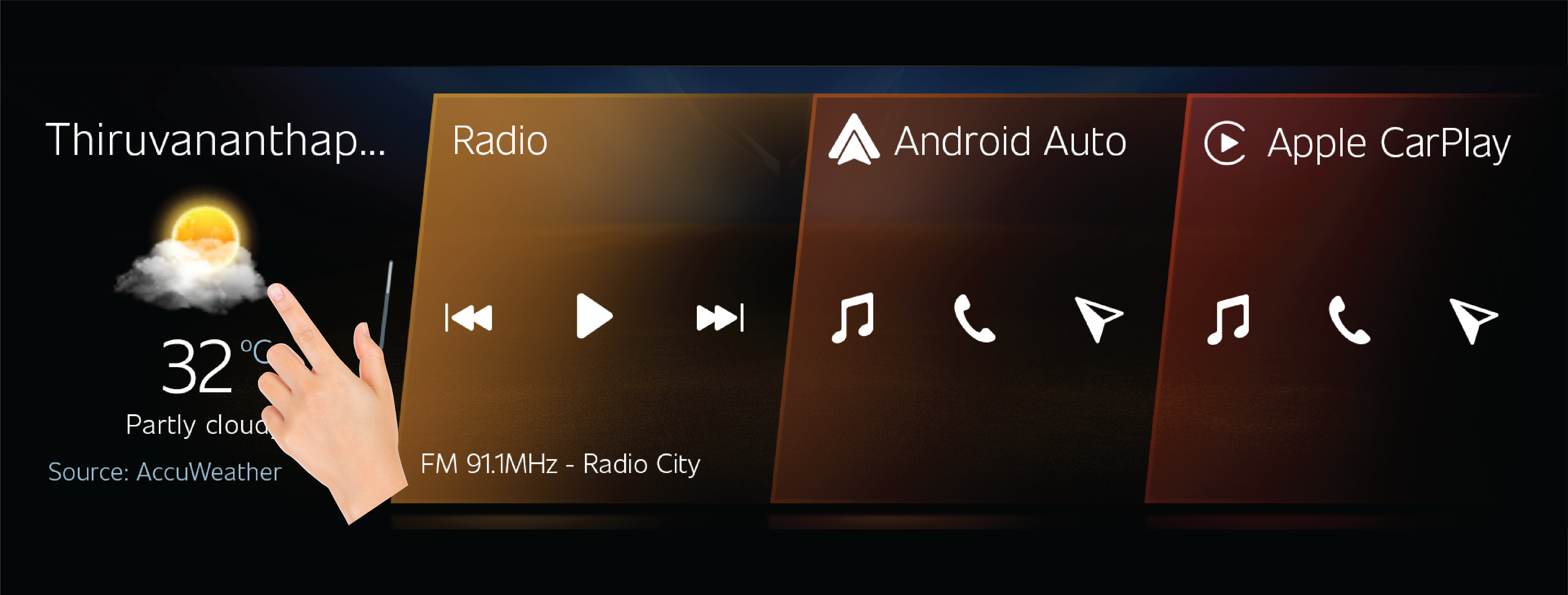Open phone in Android Auto
Image resolution: width=1568 pixels, height=595 pixels.
tap(974, 318)
